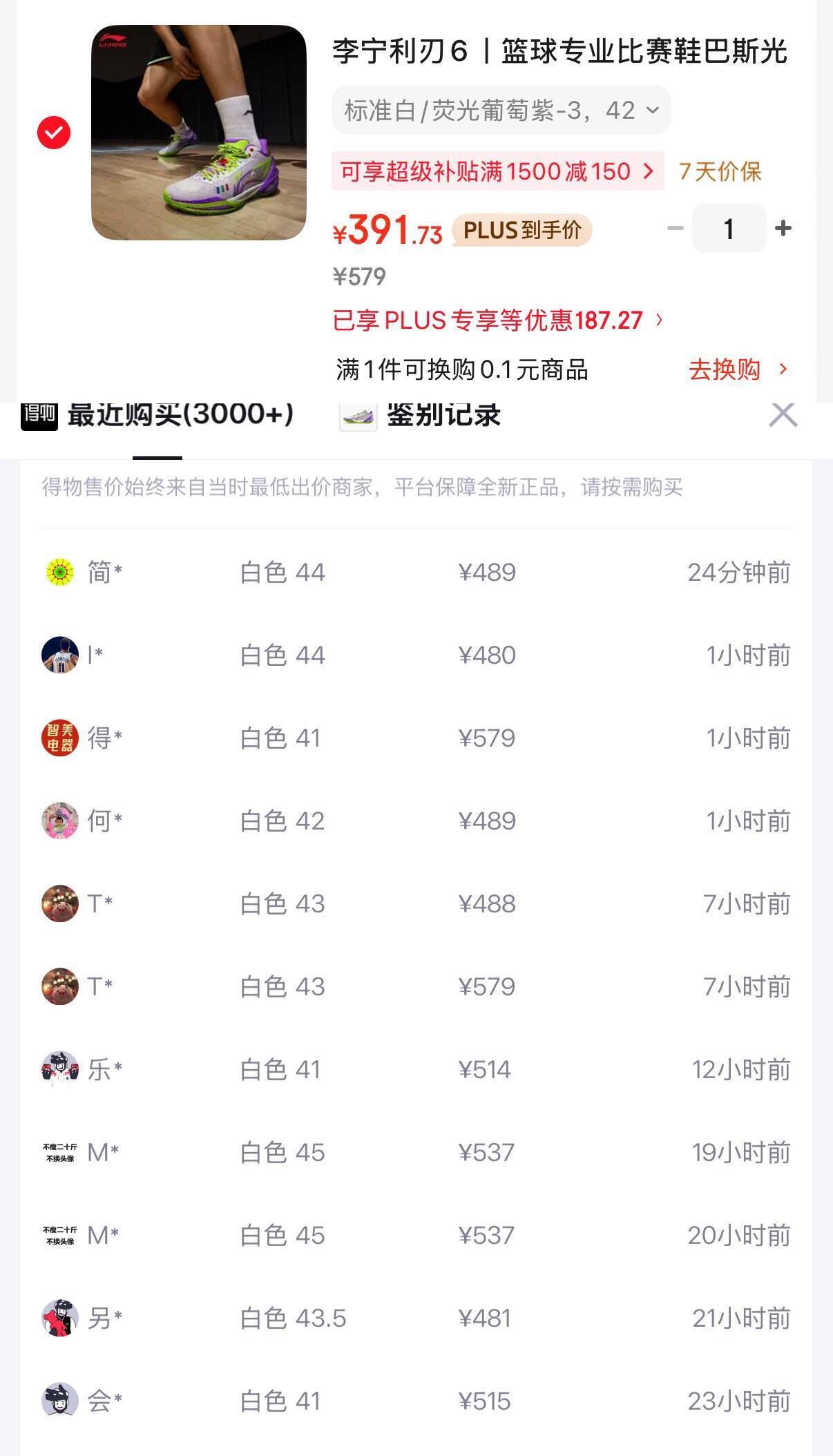
Task: Switch to the 最近购买 tab
Action: [x=157, y=415]
